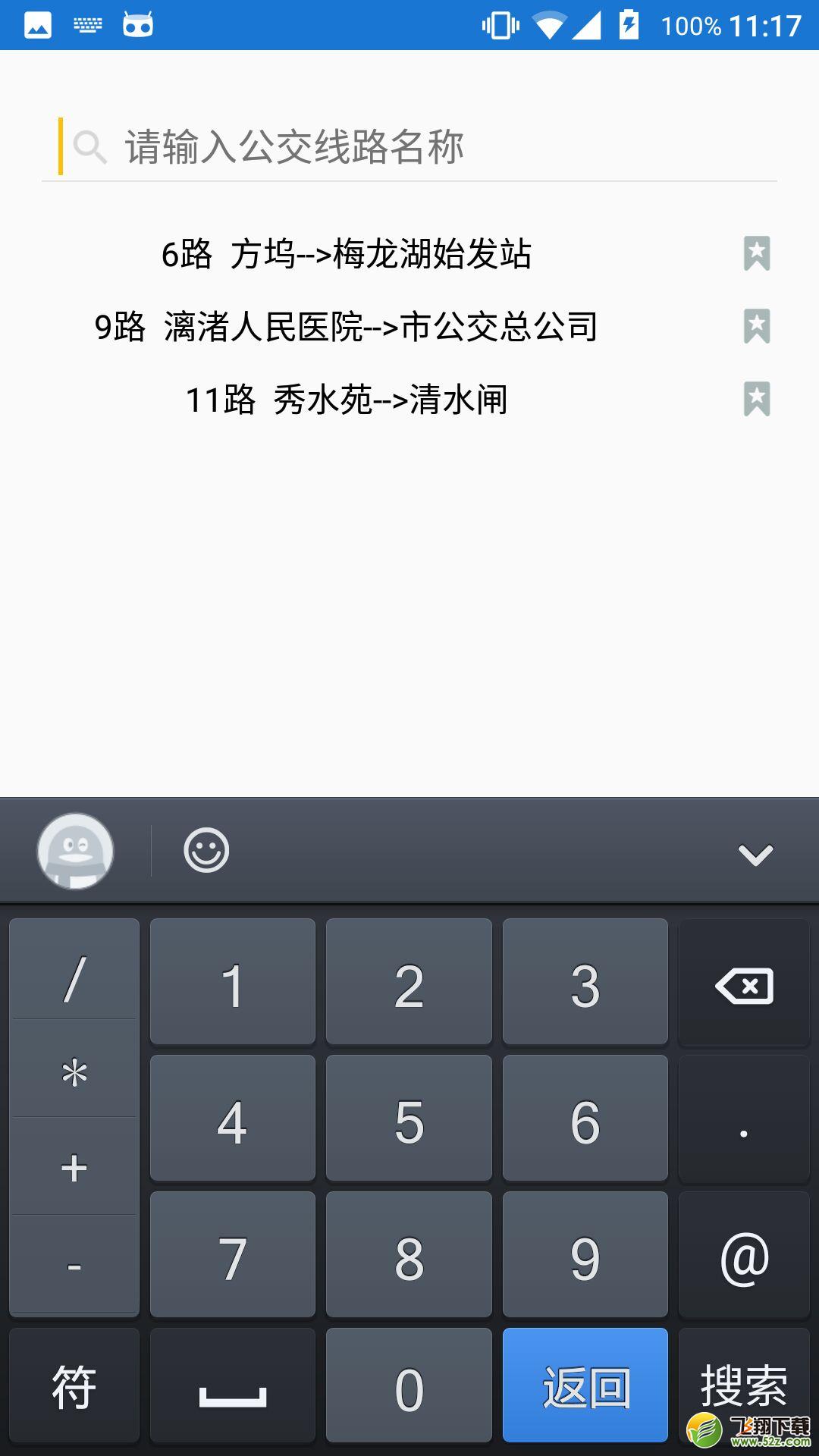Bookmark the 6路 route
The height and width of the screenshot is (1456, 819).
[757, 254]
